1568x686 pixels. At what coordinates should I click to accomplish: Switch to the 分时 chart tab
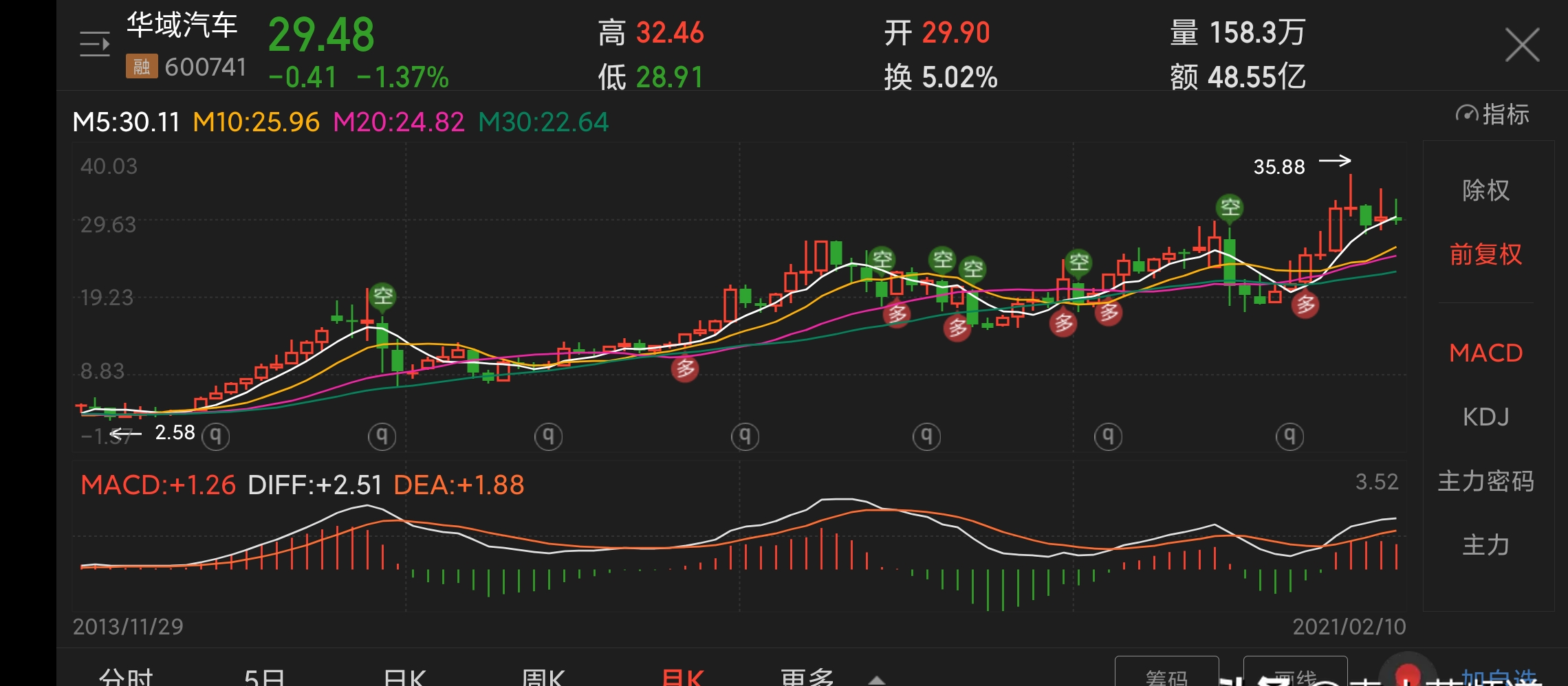coord(126,677)
